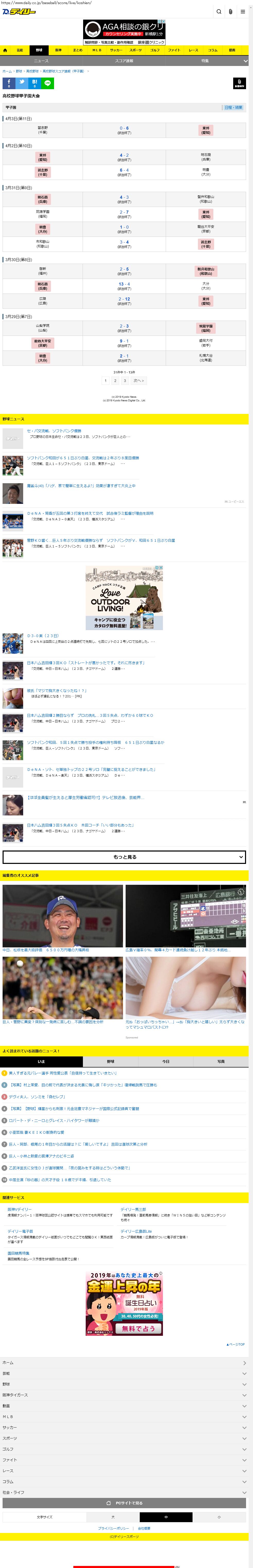Image resolution: width=253 pixels, height=1568 pixels.
Task: Go to page 2 of the results
Action: (x=115, y=380)
